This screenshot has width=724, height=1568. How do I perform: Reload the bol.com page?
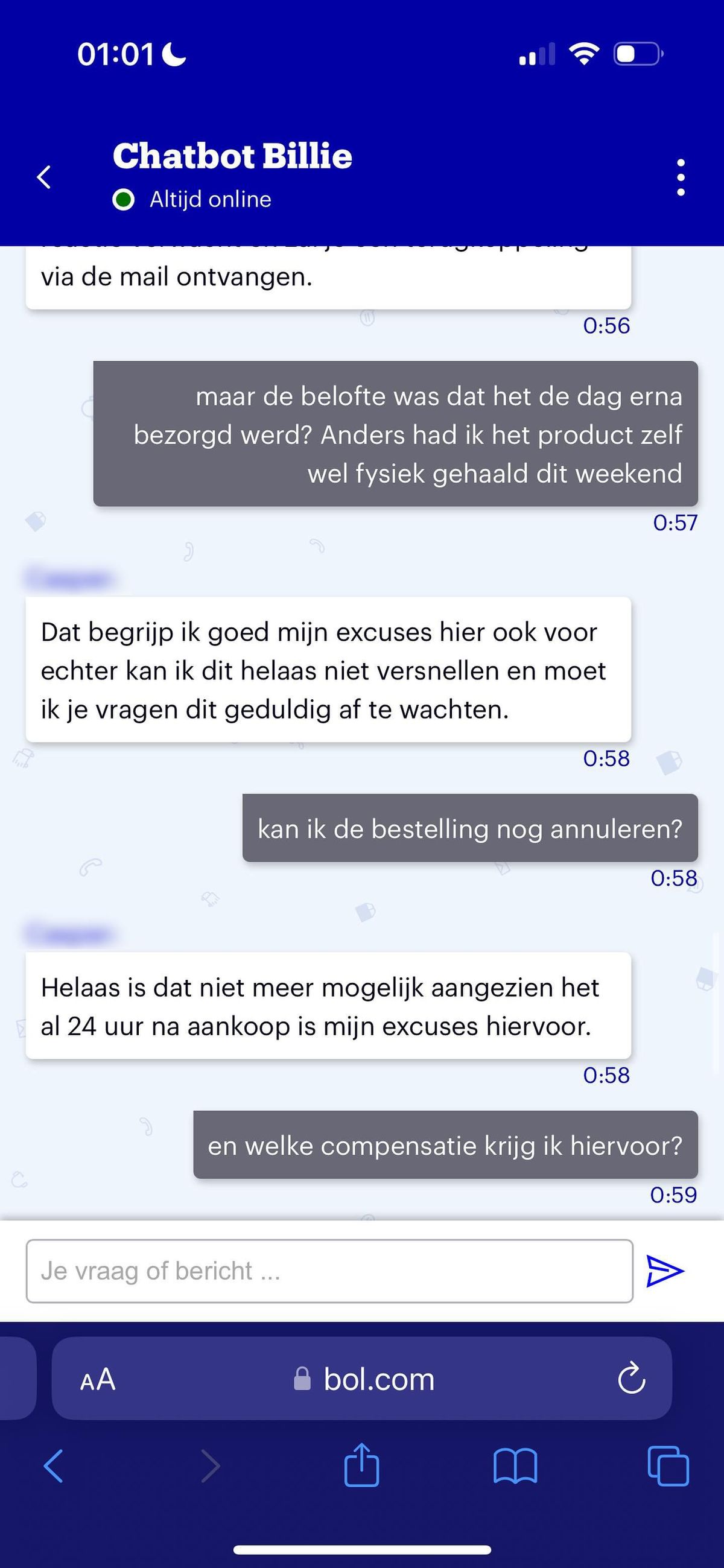pyautogui.click(x=632, y=1379)
